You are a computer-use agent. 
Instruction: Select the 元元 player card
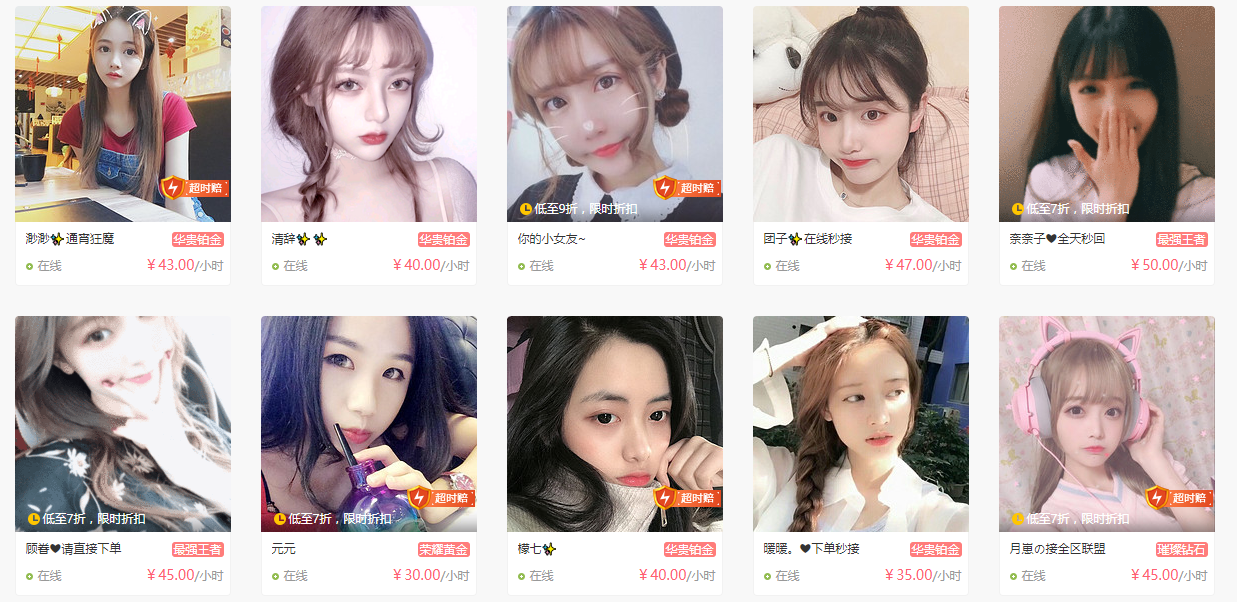[x=368, y=425]
